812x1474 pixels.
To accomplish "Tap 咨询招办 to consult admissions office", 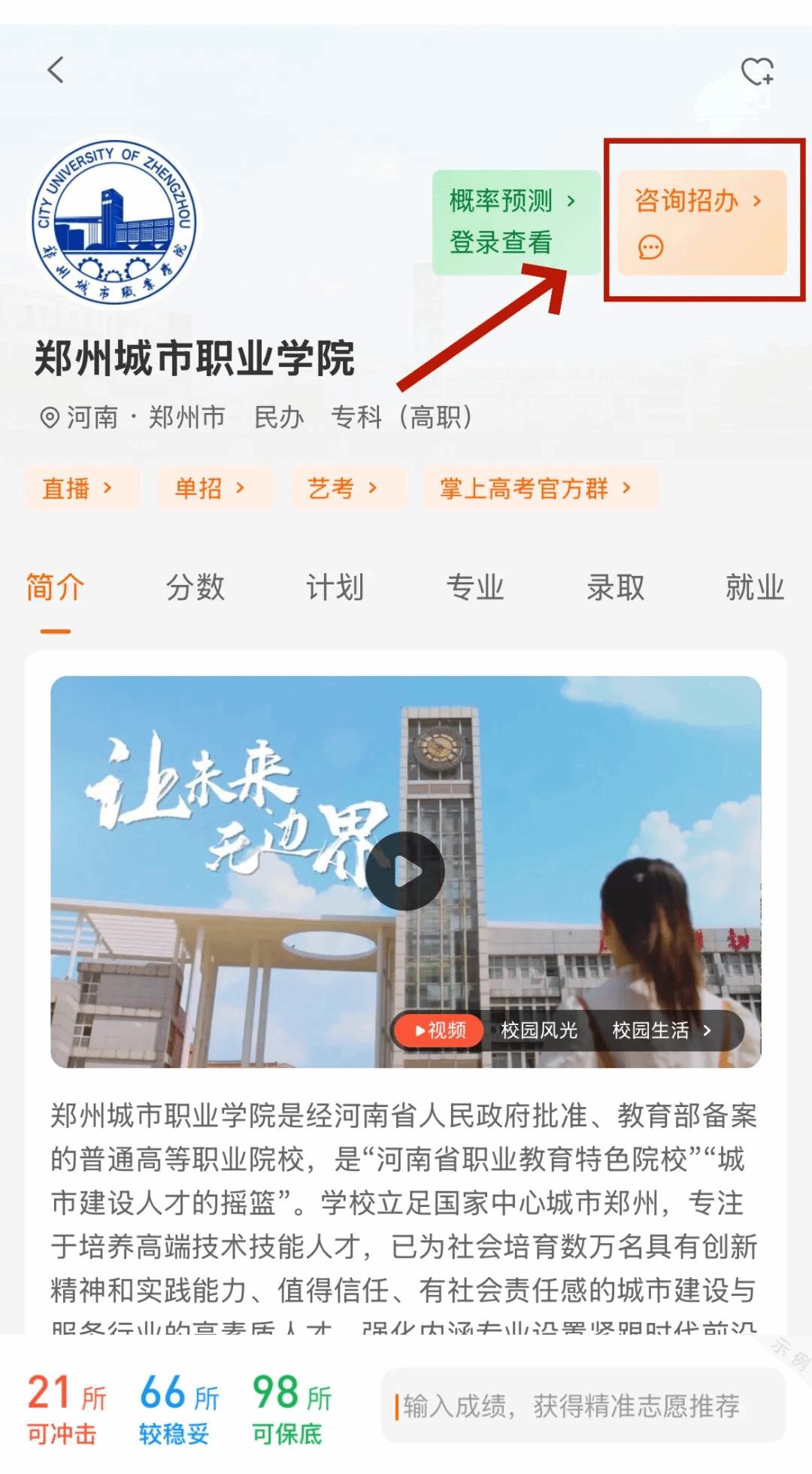I will coord(702,222).
